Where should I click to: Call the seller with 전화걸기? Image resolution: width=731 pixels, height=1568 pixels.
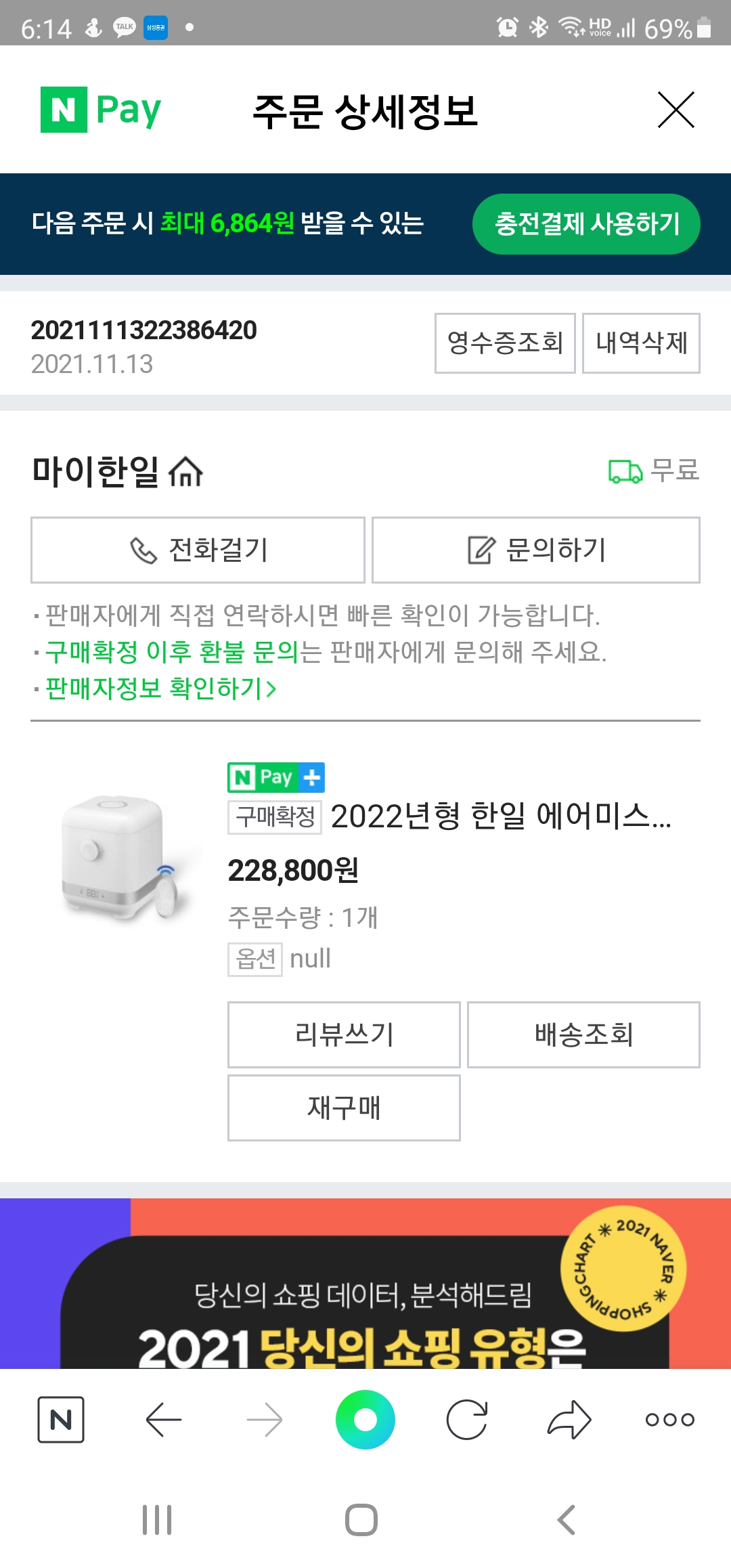[198, 550]
